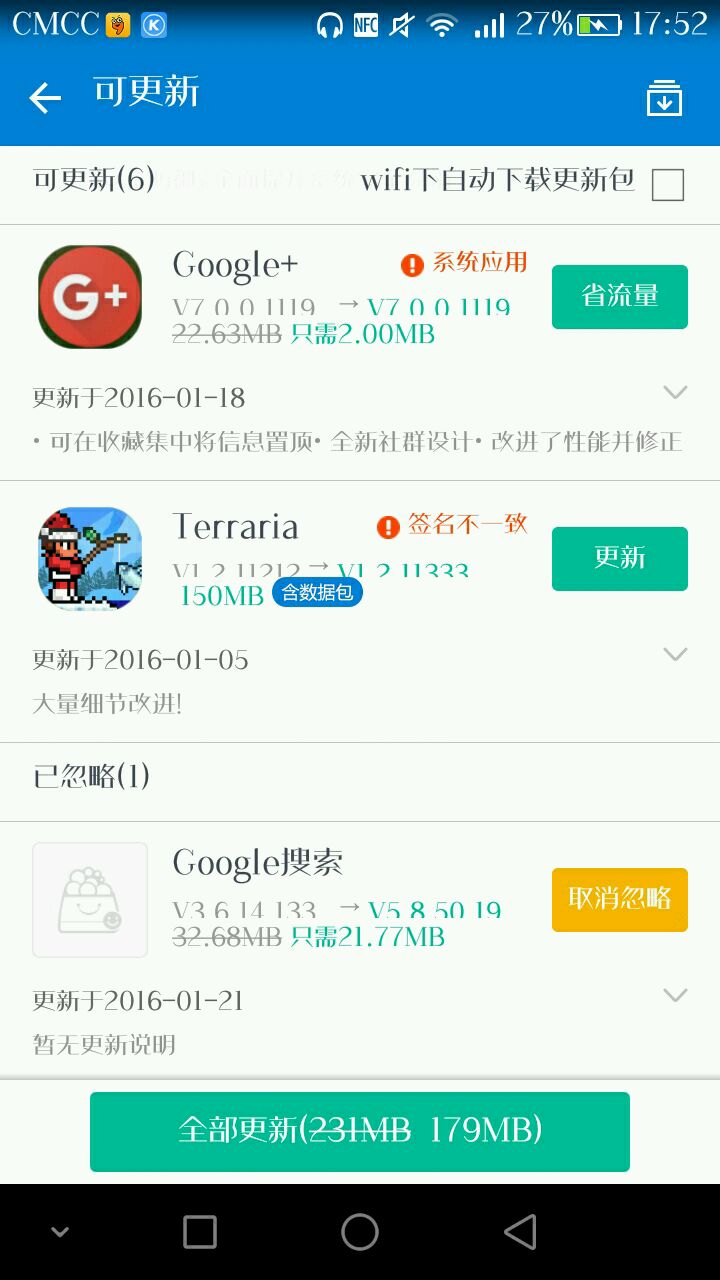Expand Terraria update details

click(676, 654)
